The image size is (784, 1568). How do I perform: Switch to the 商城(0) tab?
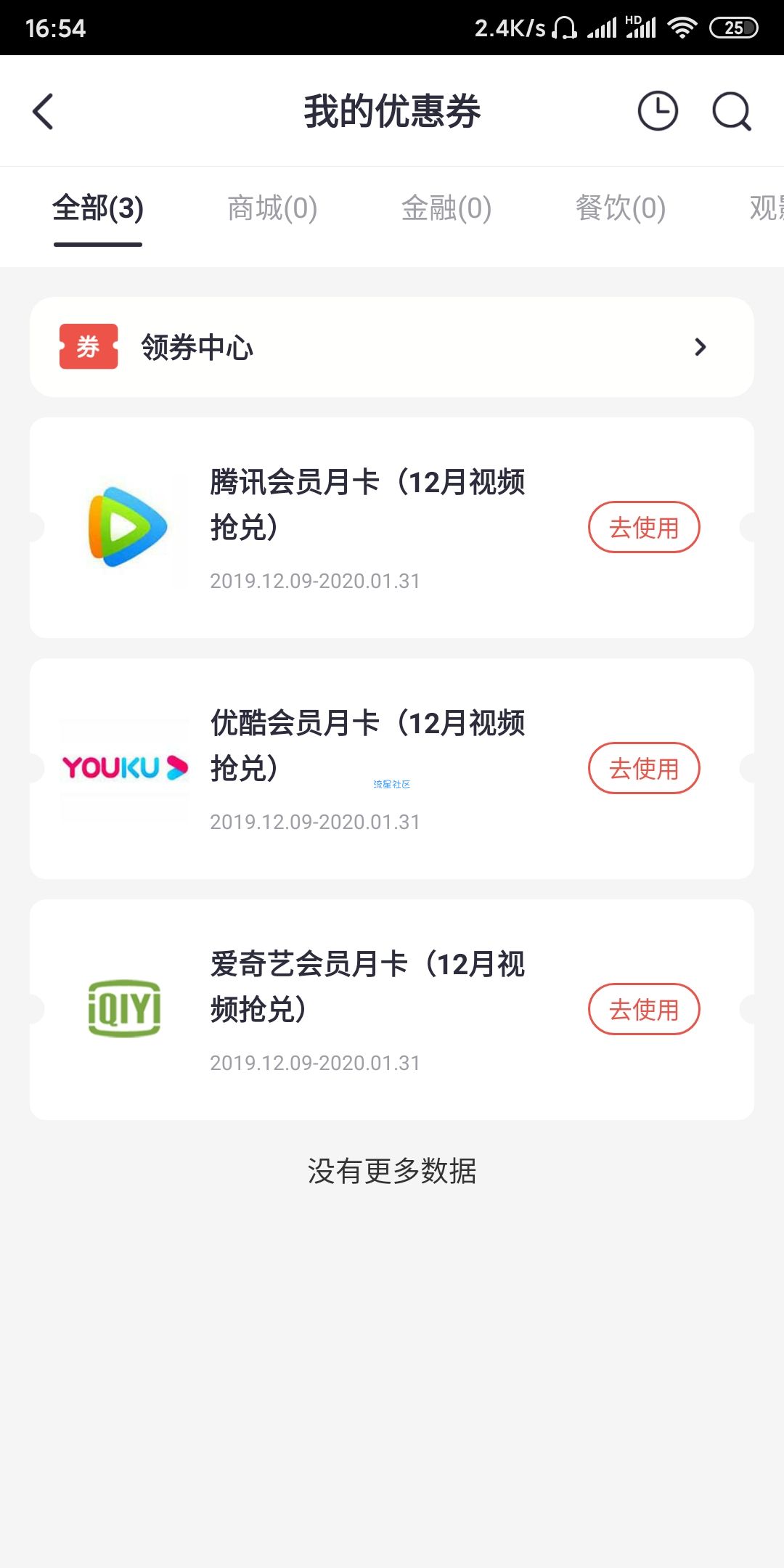click(272, 208)
